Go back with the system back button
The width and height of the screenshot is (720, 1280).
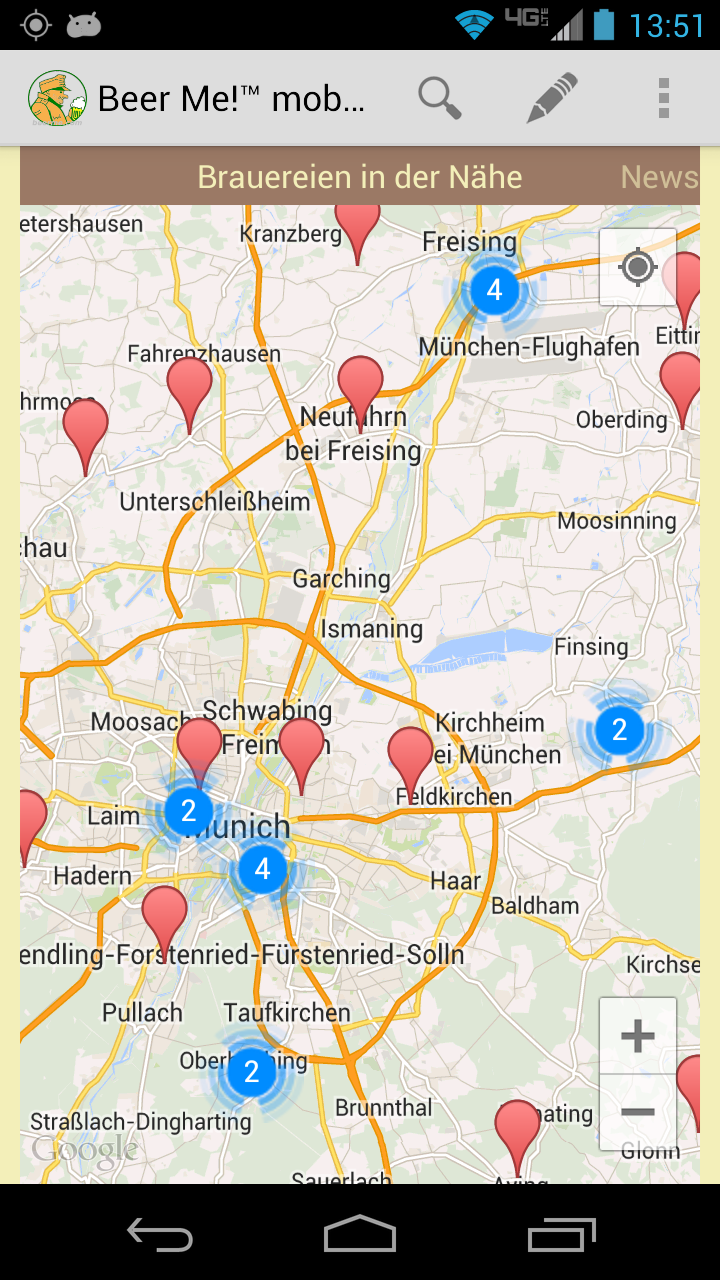pyautogui.click(x=160, y=1235)
